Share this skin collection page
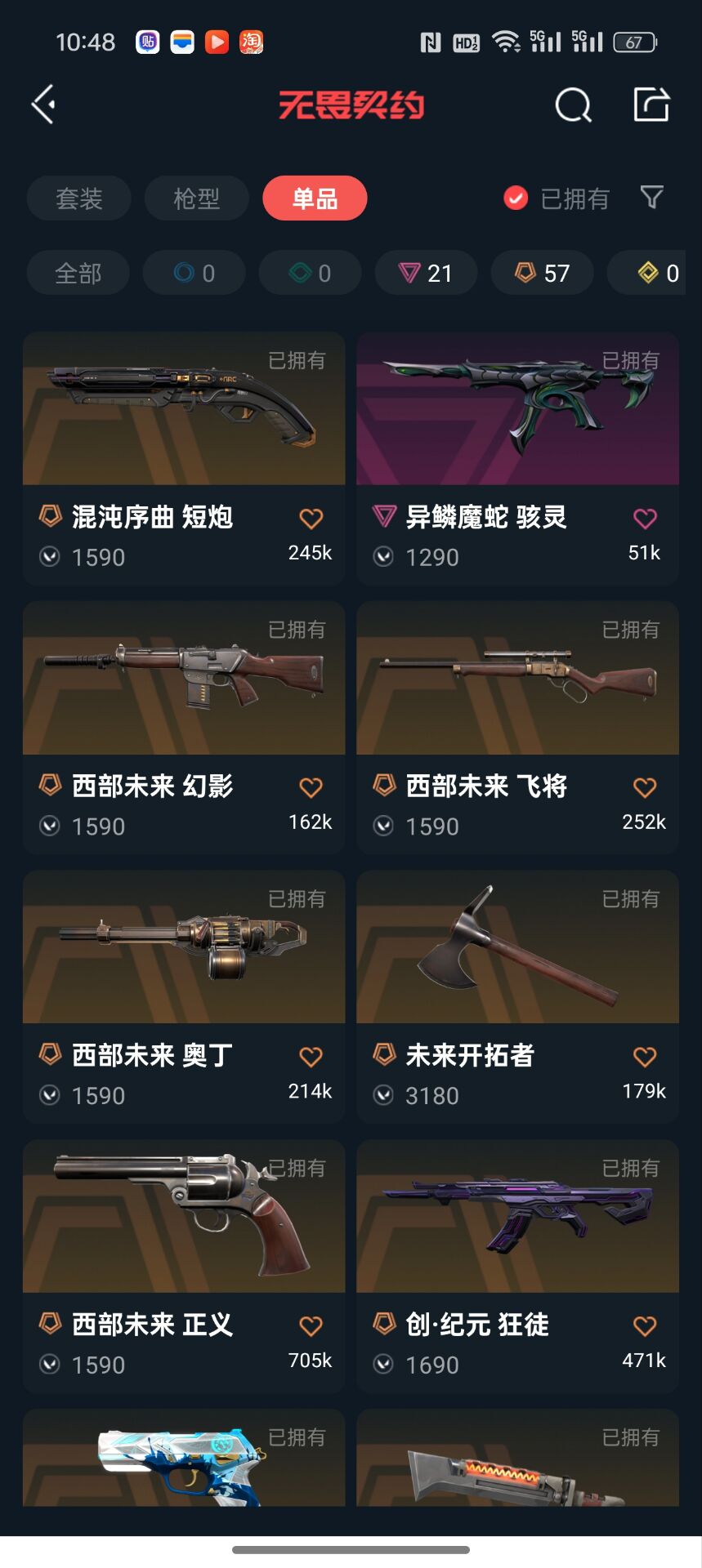702x1568 pixels. (x=651, y=105)
